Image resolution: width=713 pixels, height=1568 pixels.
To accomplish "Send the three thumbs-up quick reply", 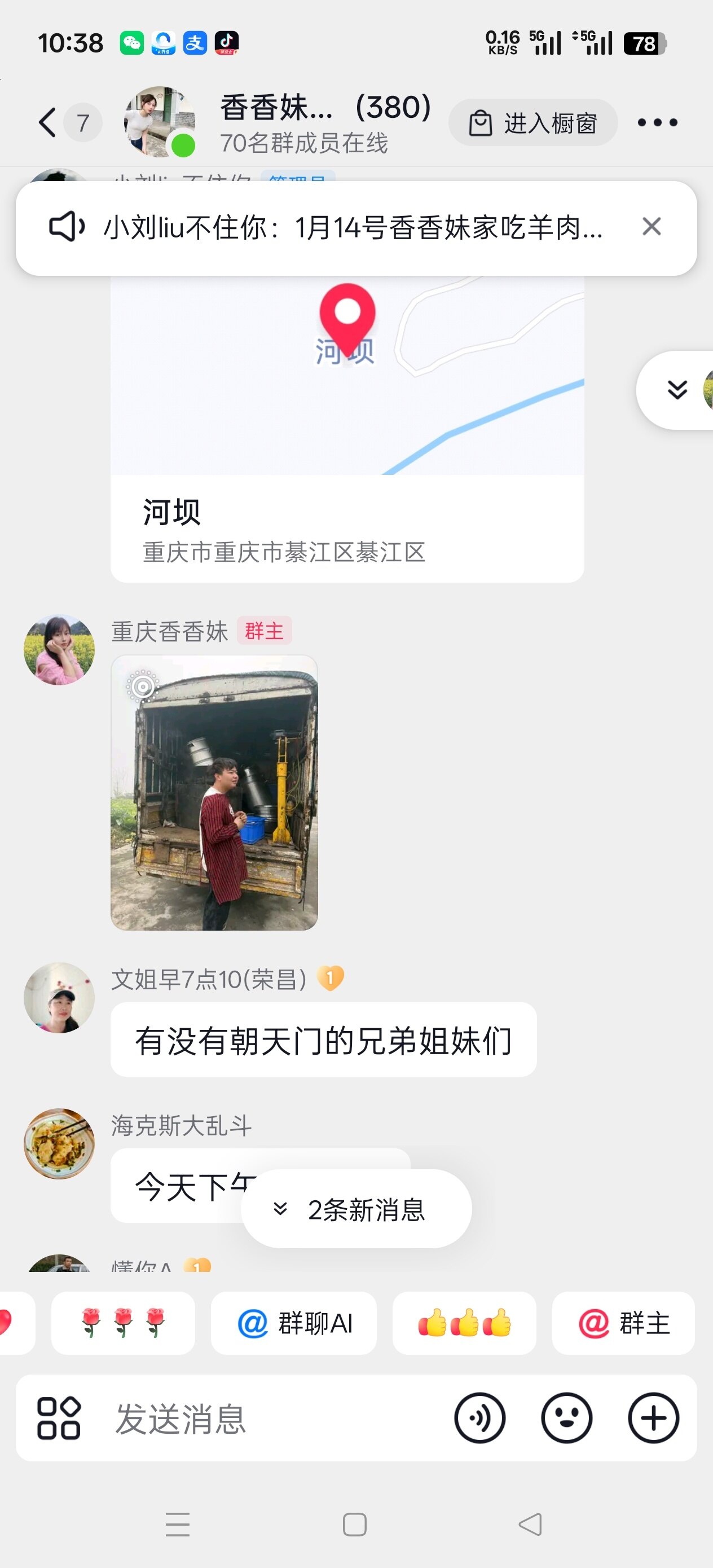I will pyautogui.click(x=464, y=1323).
